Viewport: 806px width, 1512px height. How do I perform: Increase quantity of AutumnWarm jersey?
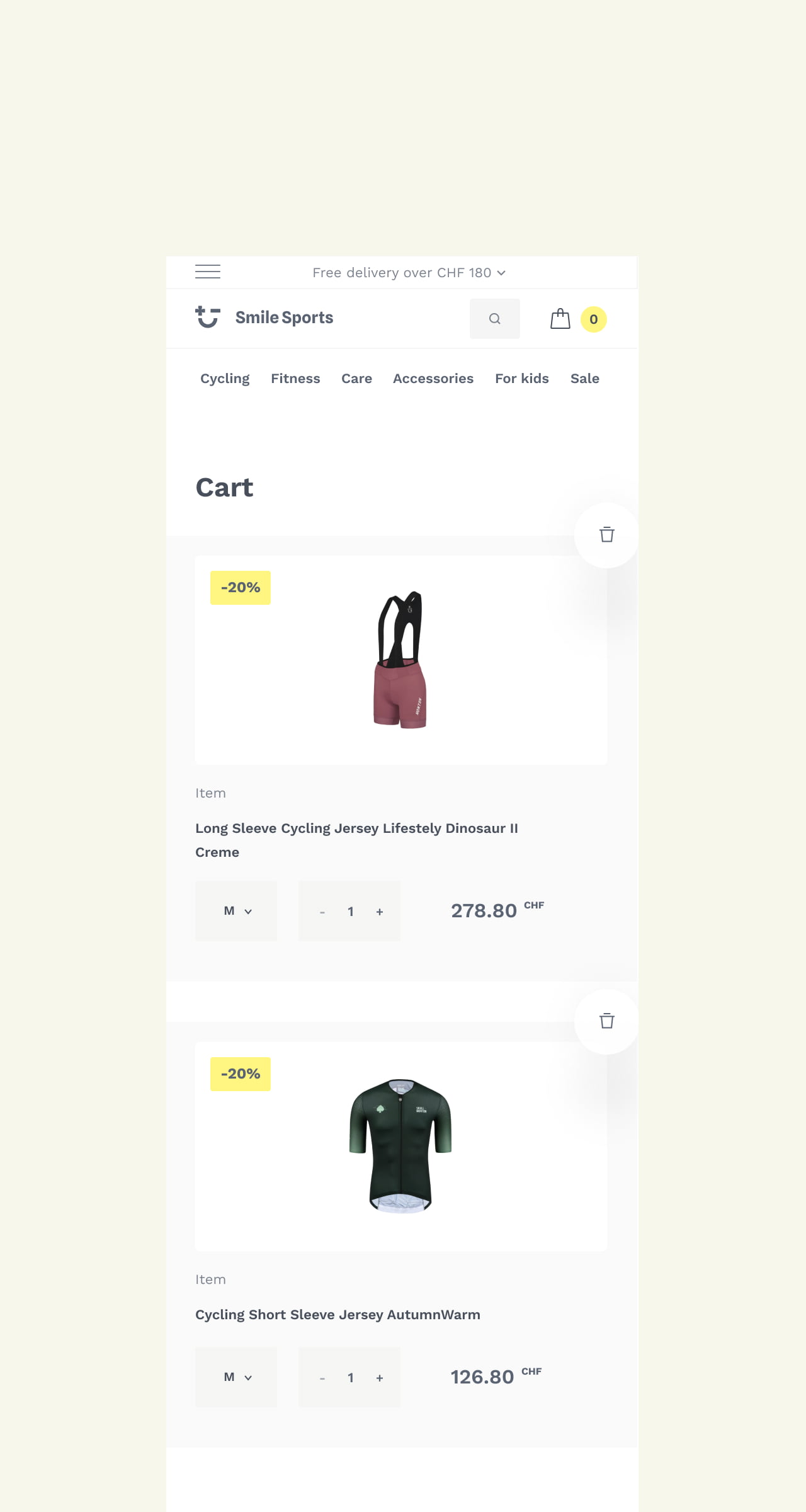point(380,1378)
